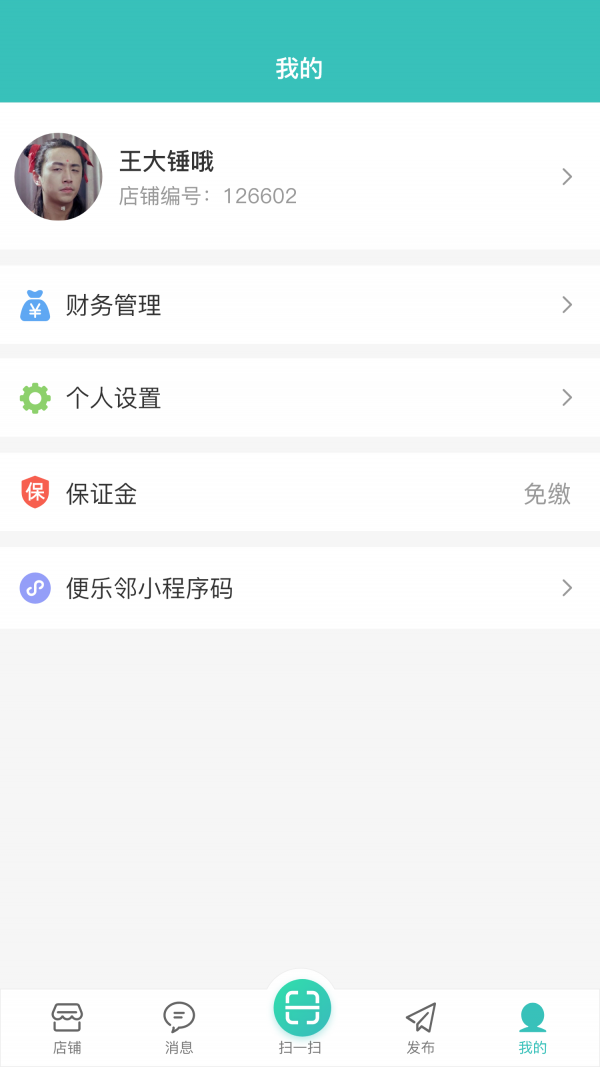Image resolution: width=600 pixels, height=1067 pixels.
Task: Switch to the 发布 publish tab
Action: pos(421,1028)
